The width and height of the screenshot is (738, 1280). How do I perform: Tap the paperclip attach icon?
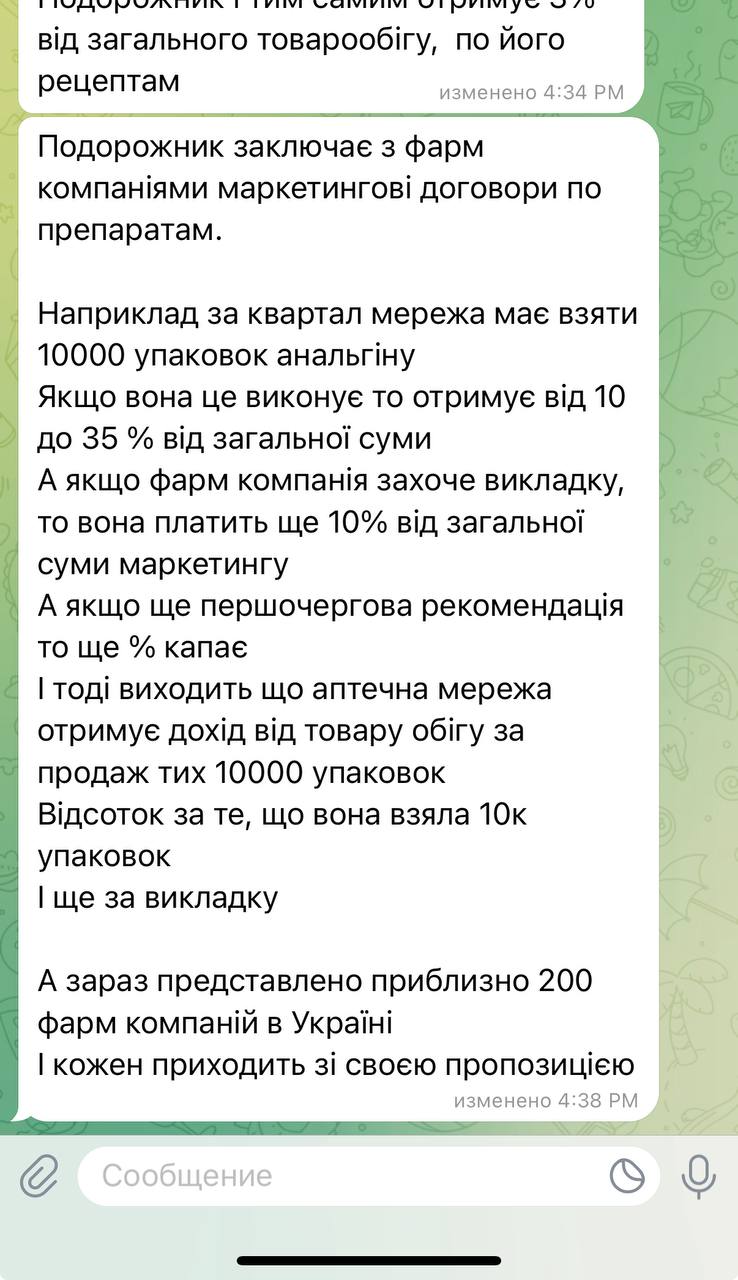click(40, 1176)
